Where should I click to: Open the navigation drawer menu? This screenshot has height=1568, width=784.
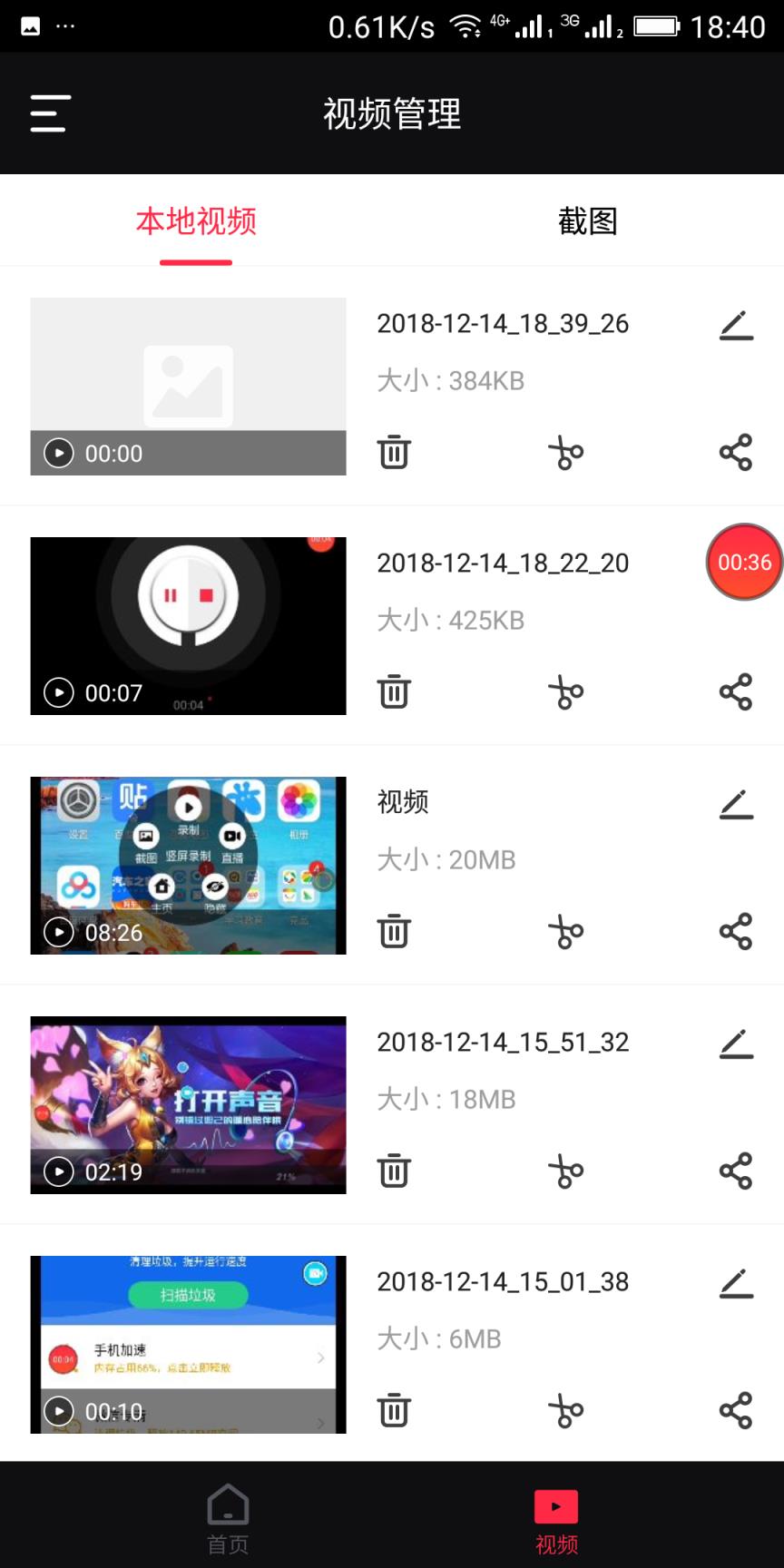click(49, 113)
